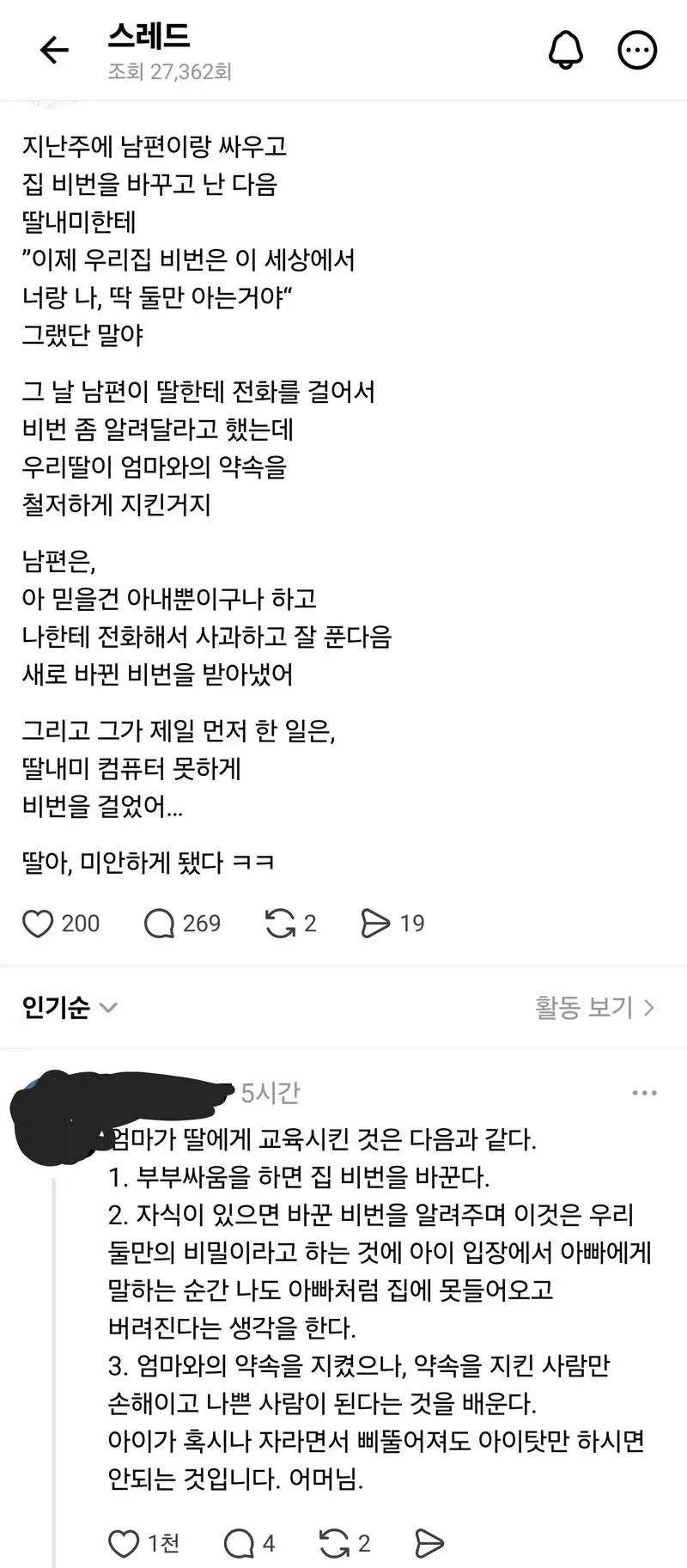687x1568 pixels.
Task: Open 활동 보기
Action: click(x=595, y=1007)
